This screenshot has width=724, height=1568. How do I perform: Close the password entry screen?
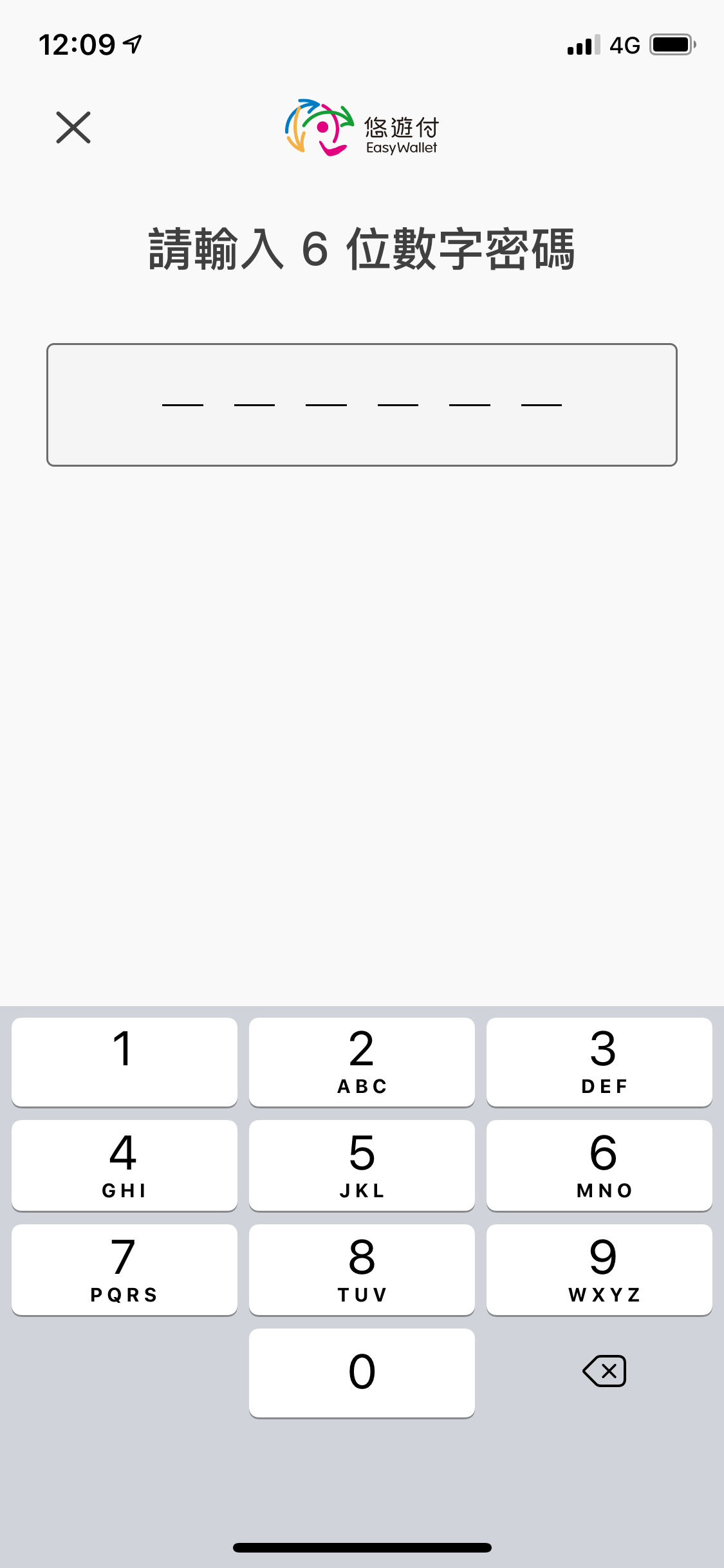point(73,127)
